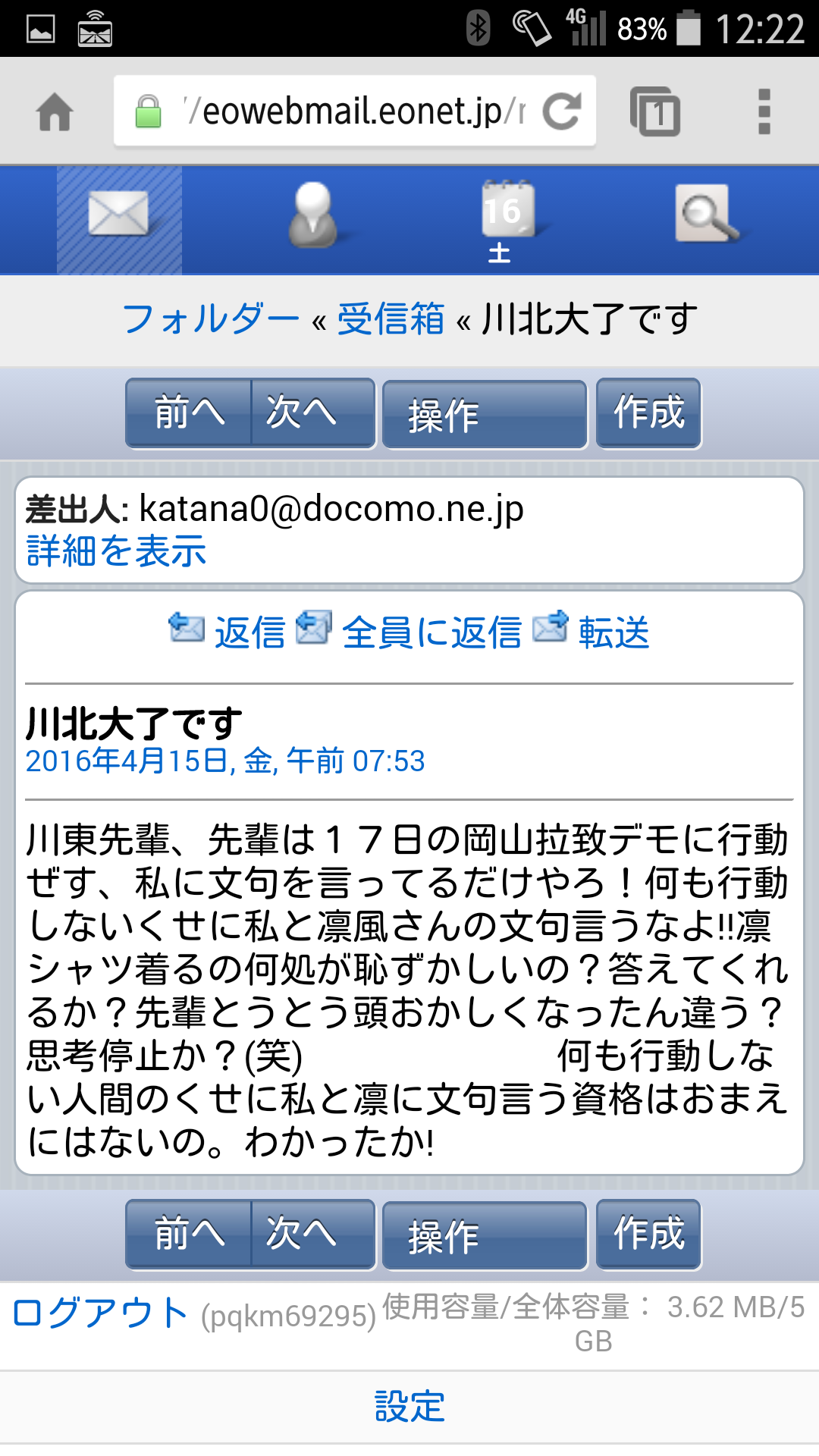This screenshot has width=819, height=1456.
Task: Tap the top 作成 compose button
Action: click(x=649, y=413)
